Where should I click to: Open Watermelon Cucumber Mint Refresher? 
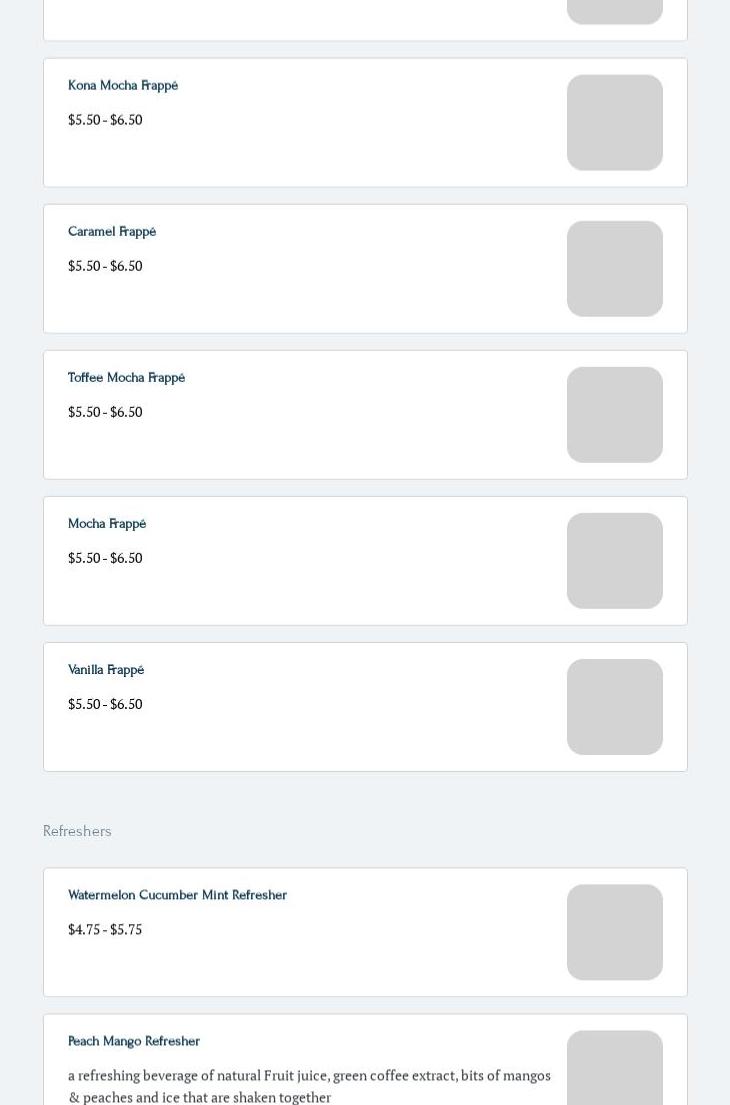coord(364,931)
